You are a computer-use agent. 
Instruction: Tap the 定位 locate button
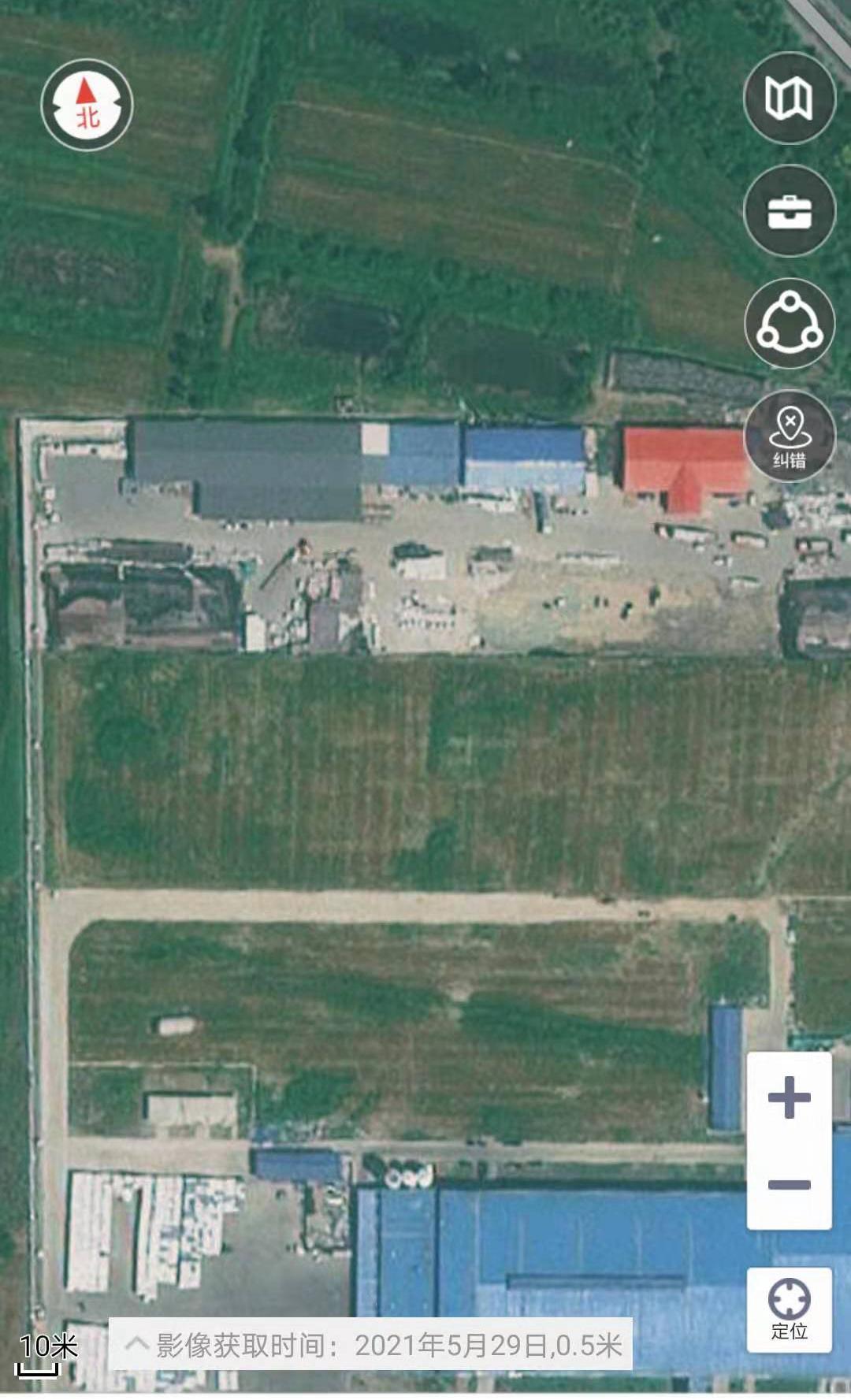click(x=789, y=1309)
